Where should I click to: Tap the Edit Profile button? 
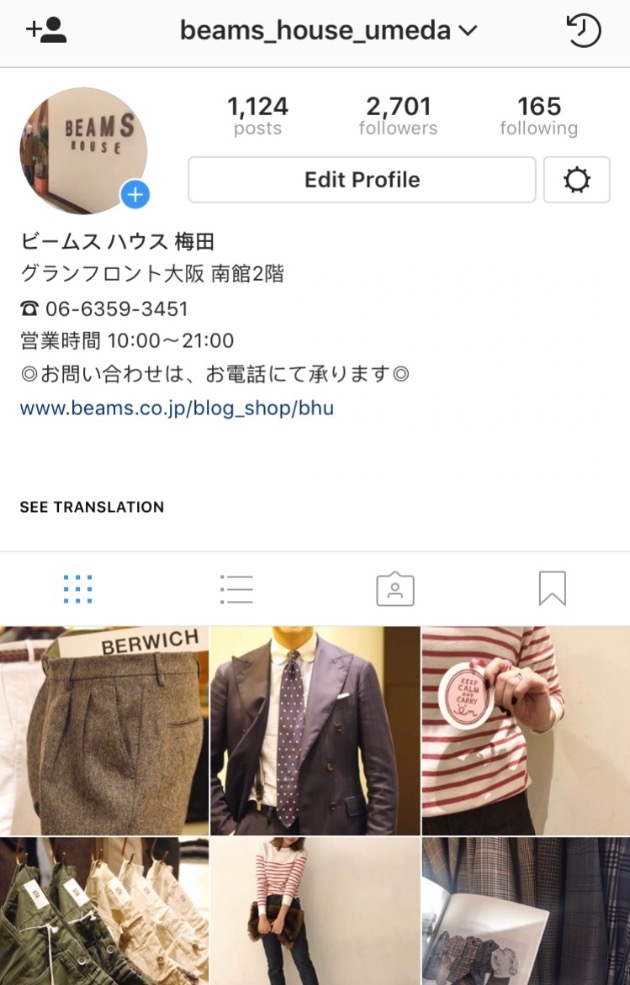pyautogui.click(x=361, y=180)
